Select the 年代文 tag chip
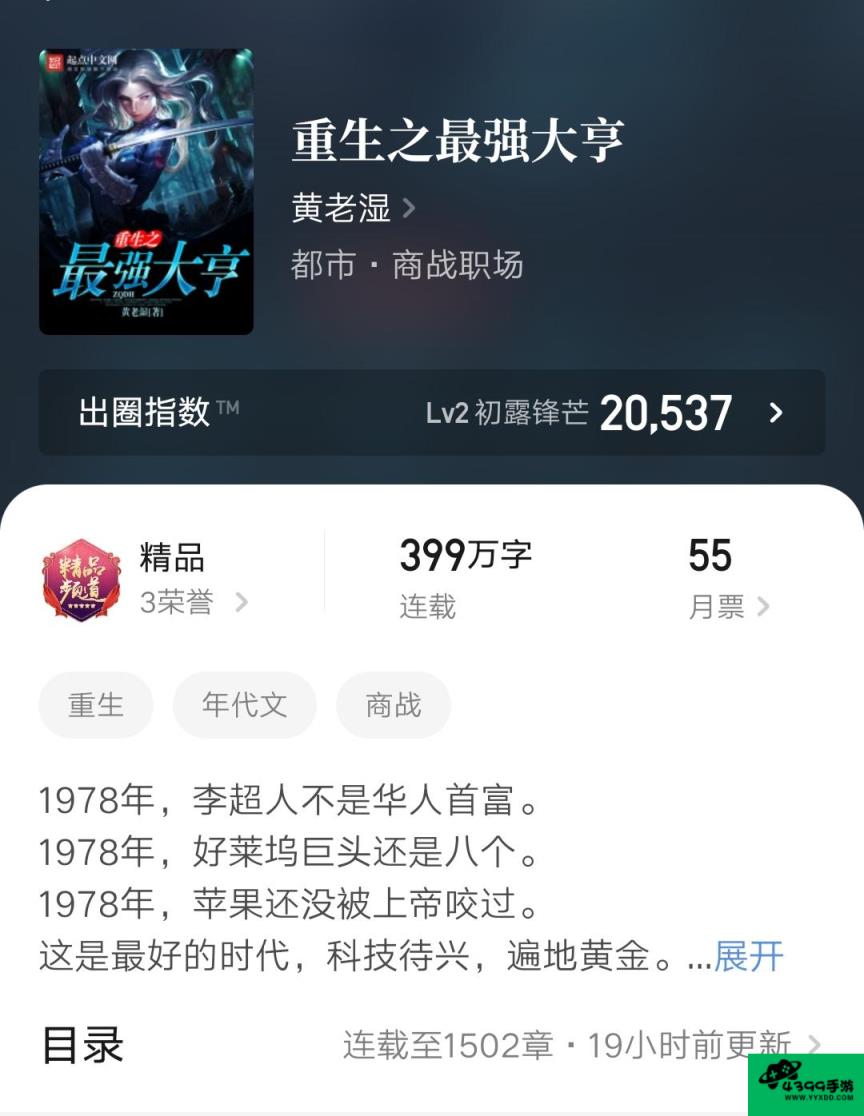The height and width of the screenshot is (1116, 864). pos(244,705)
